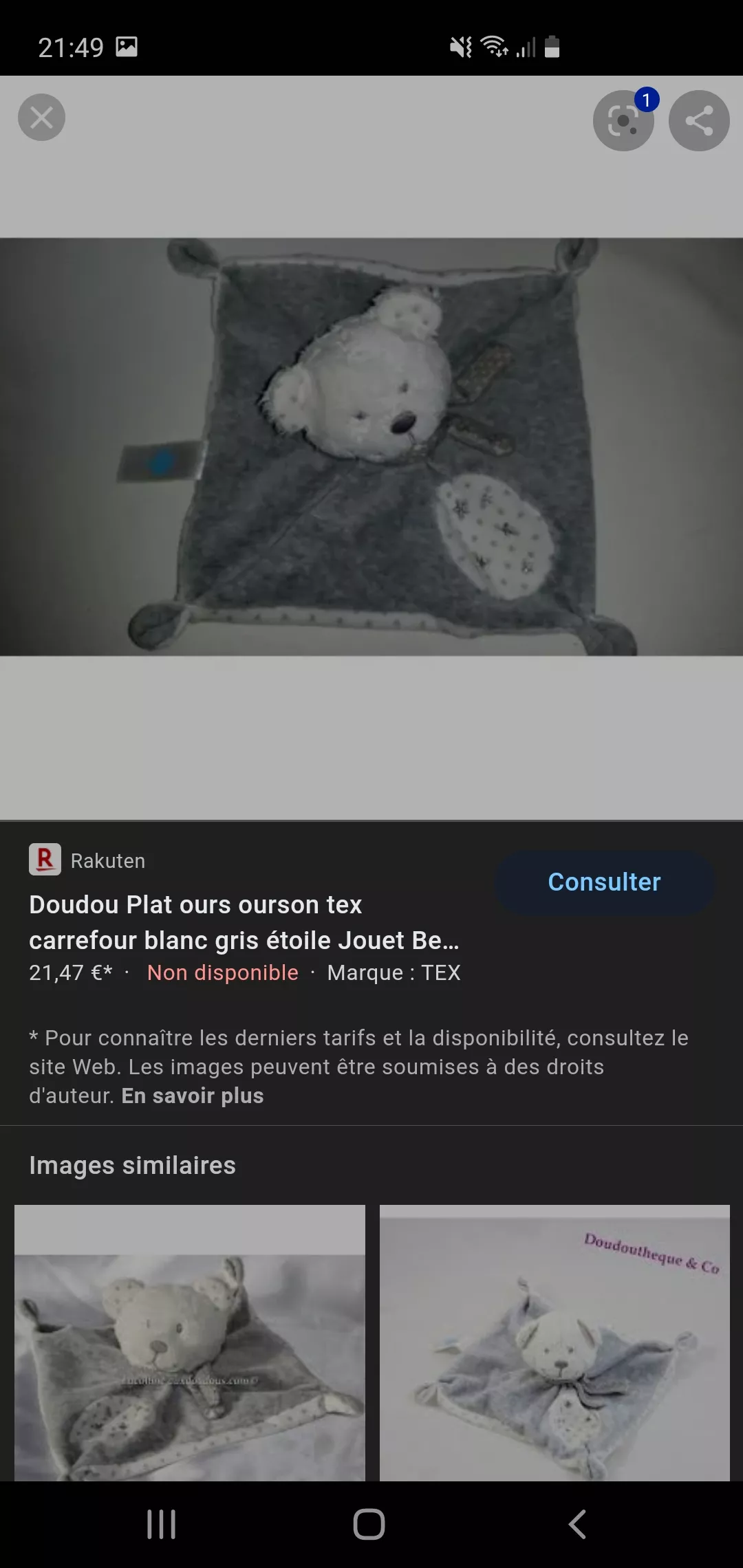Share this image result
This screenshot has width=743, height=1568.
point(699,121)
